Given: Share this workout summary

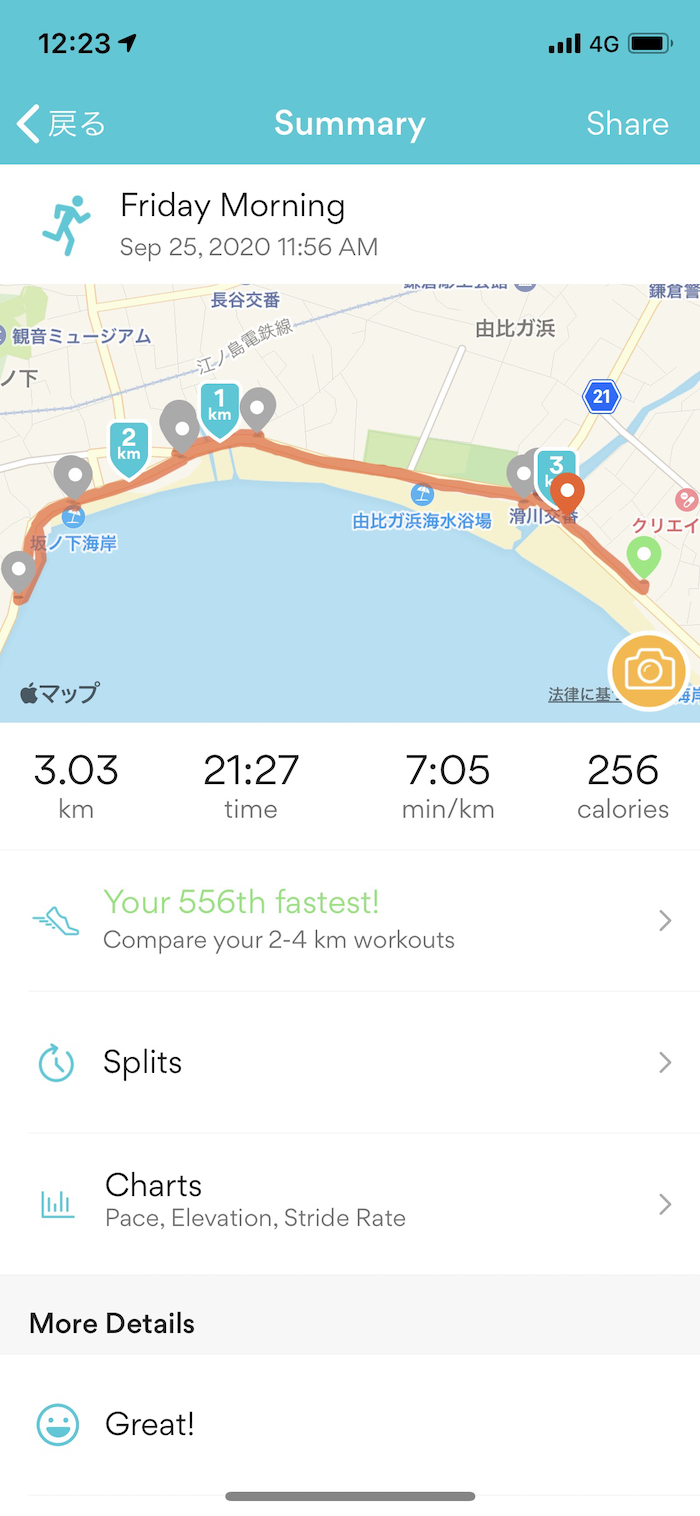Looking at the screenshot, I should click(627, 124).
